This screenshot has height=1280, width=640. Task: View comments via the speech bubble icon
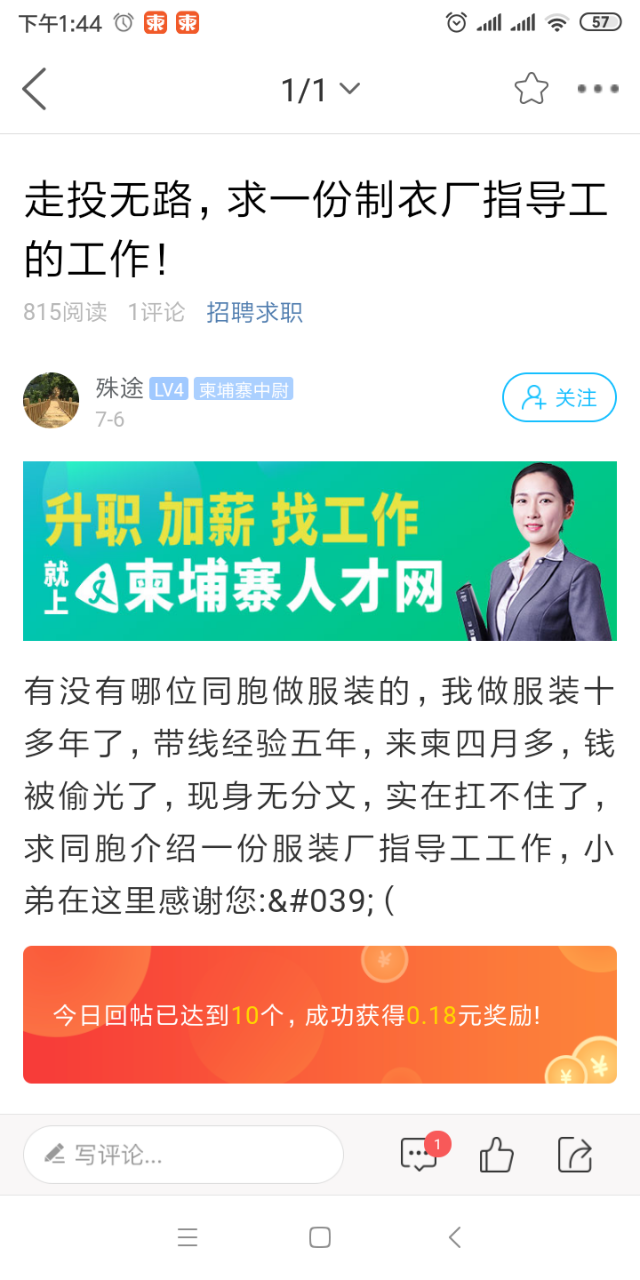(x=418, y=1155)
